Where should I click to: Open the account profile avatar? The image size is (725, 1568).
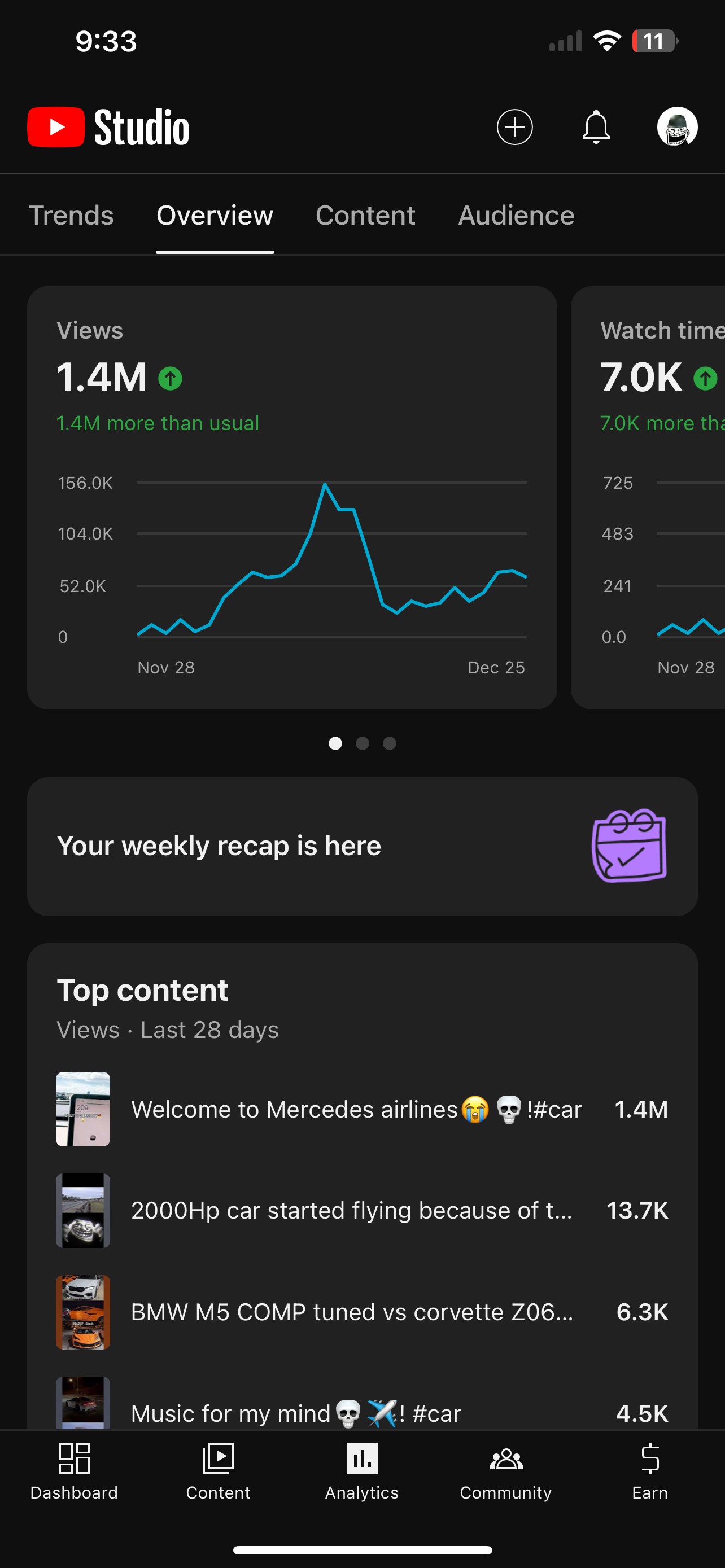click(677, 127)
